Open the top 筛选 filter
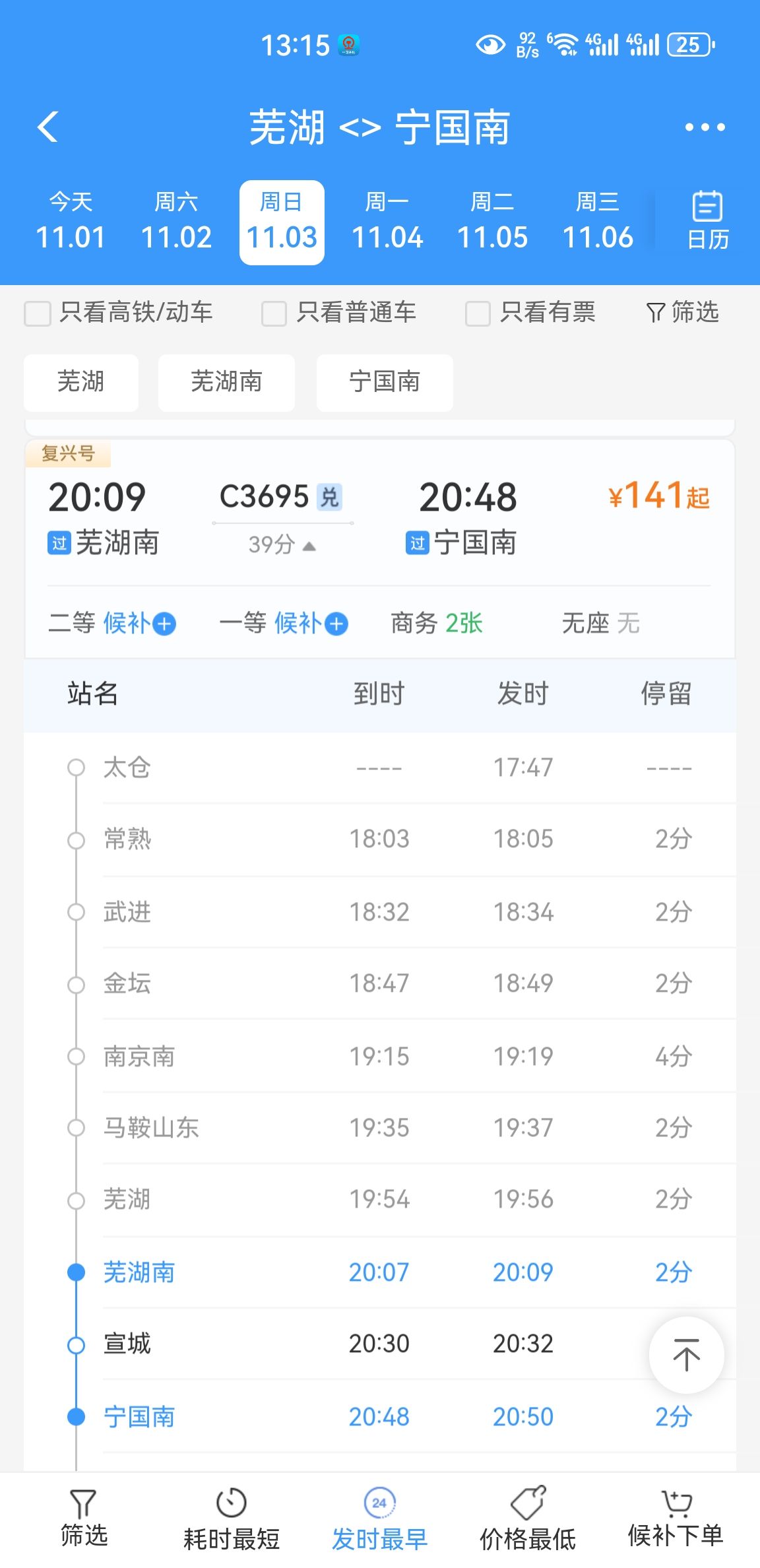The height and width of the screenshot is (1568, 760). 682,312
